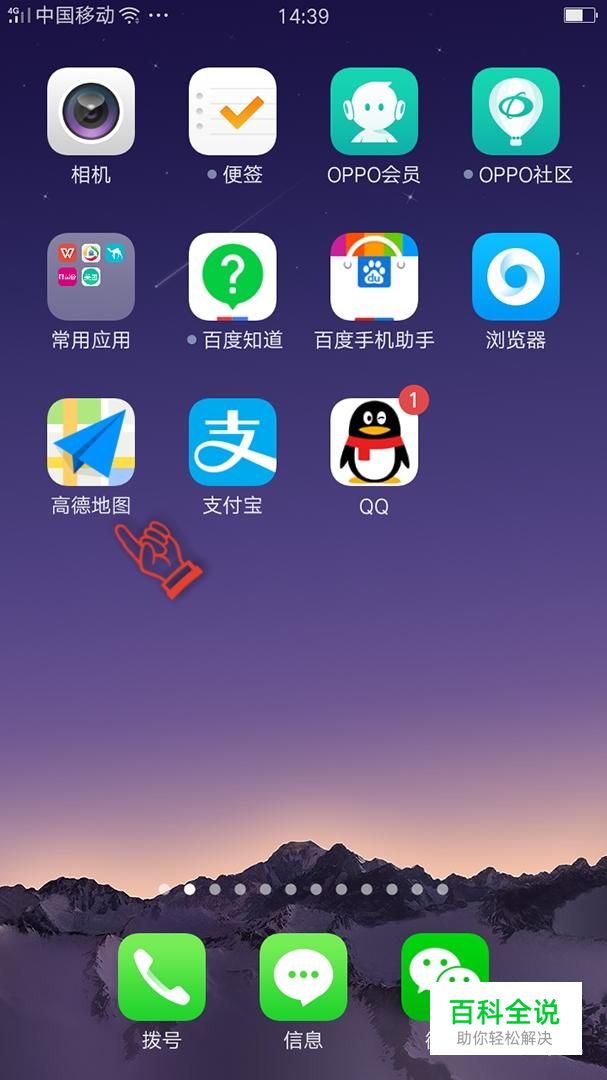Launch the 百度知道 app
Viewport: 607px width, 1080px height.
point(232,277)
